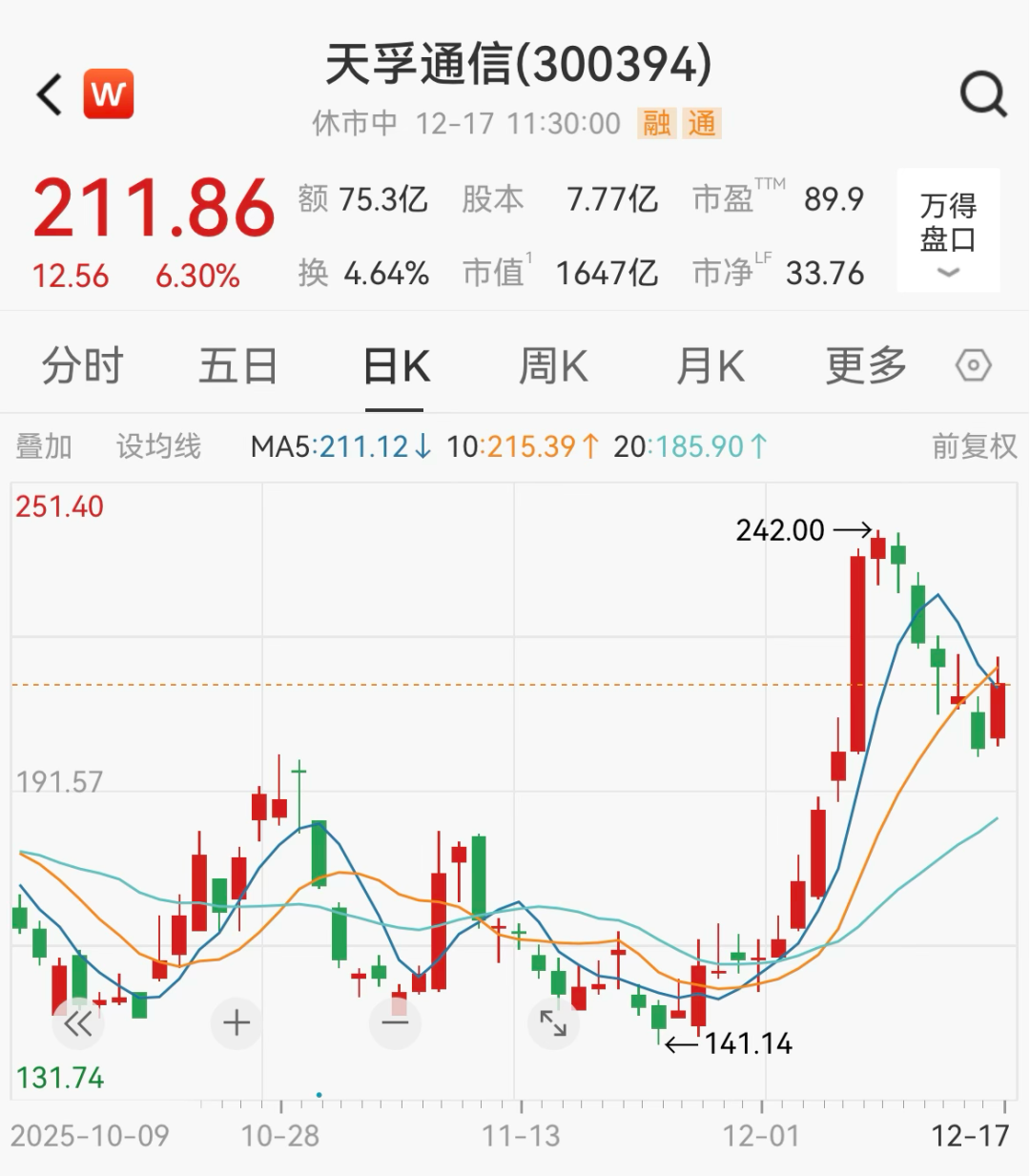Switch to the 分时 chart tab

coord(83,366)
